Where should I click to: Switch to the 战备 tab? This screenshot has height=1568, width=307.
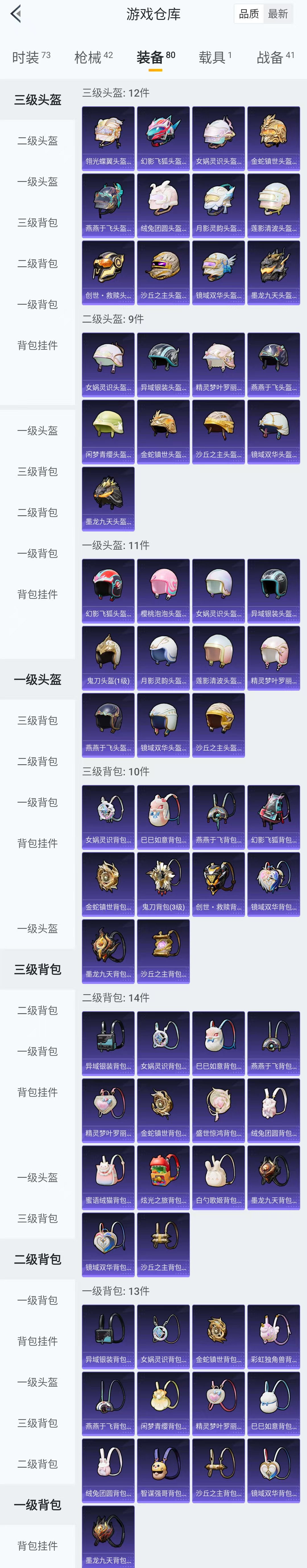point(275,57)
